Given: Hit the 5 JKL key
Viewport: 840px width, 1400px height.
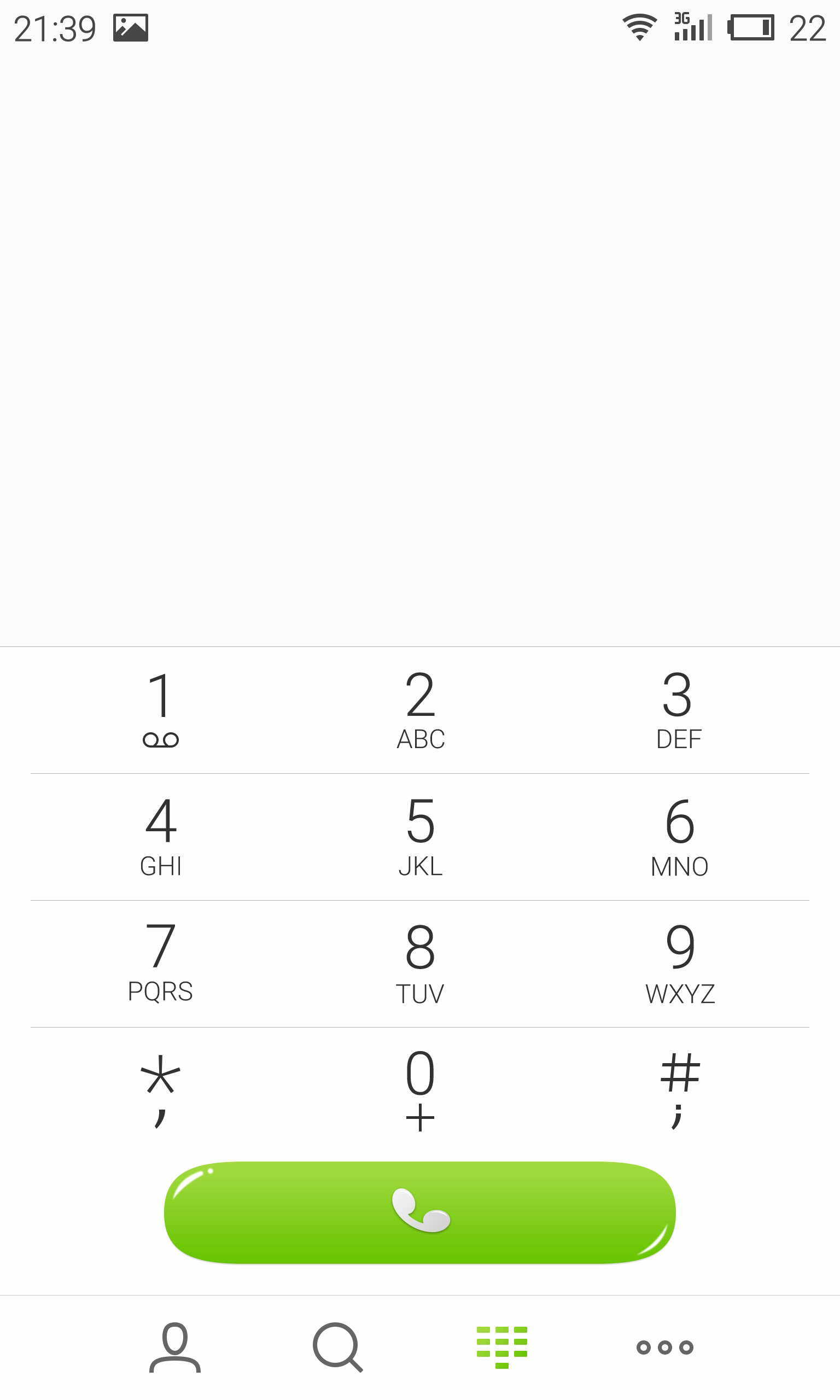Looking at the screenshot, I should 420,836.
